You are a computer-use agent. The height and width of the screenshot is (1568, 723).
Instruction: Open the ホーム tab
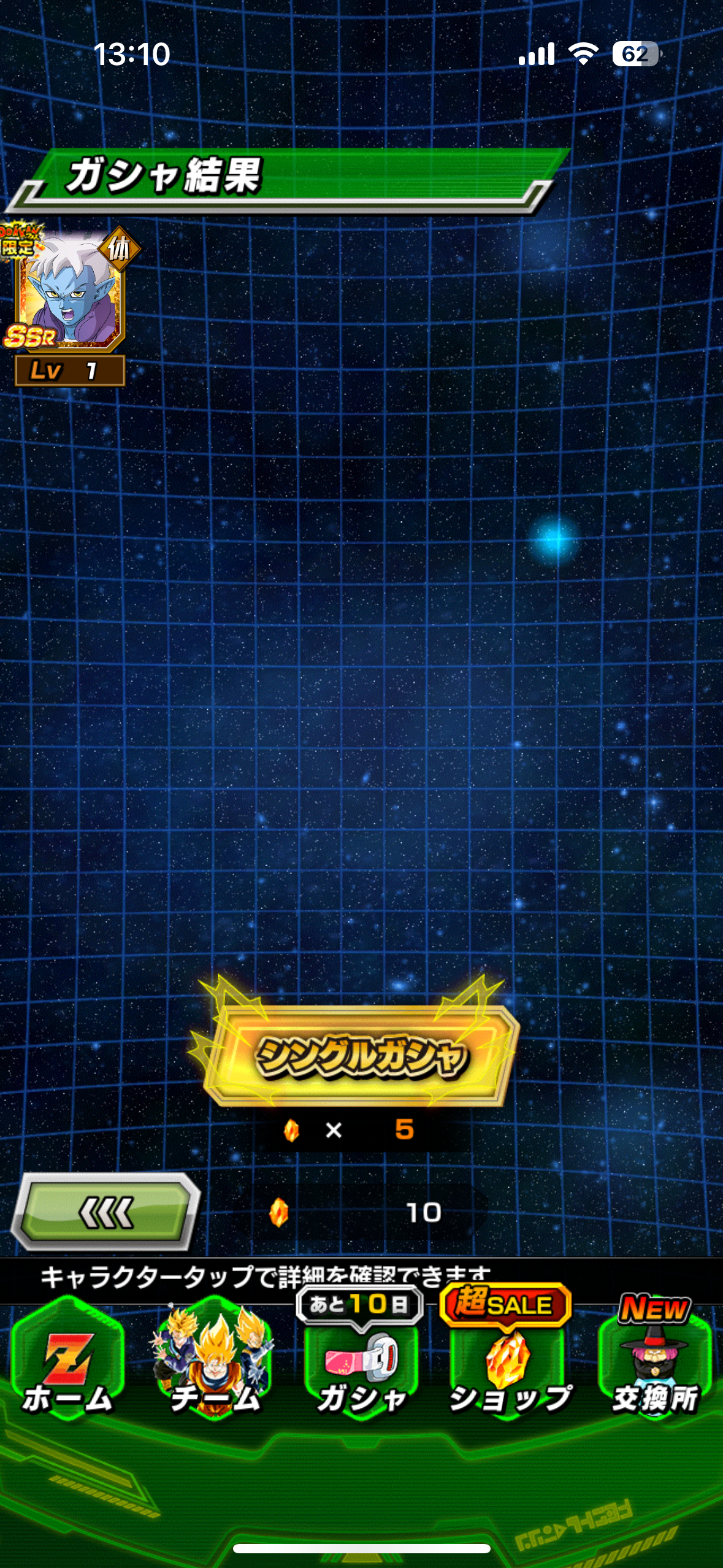[x=67, y=1360]
